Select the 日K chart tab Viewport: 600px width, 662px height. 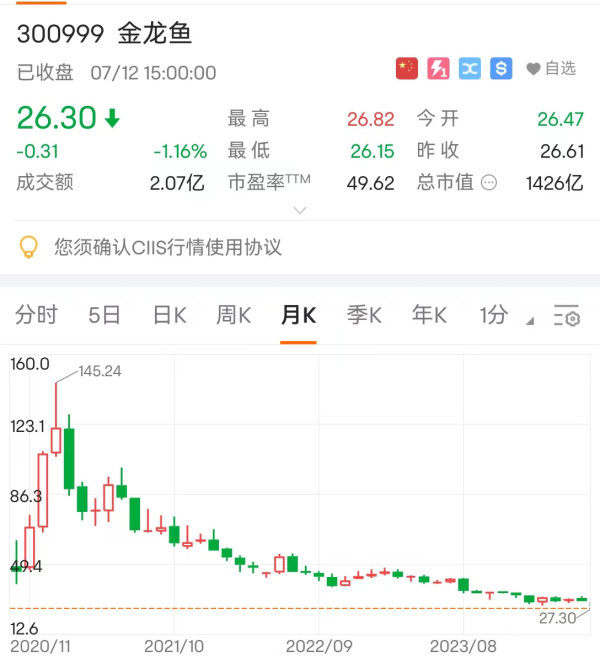(x=169, y=315)
